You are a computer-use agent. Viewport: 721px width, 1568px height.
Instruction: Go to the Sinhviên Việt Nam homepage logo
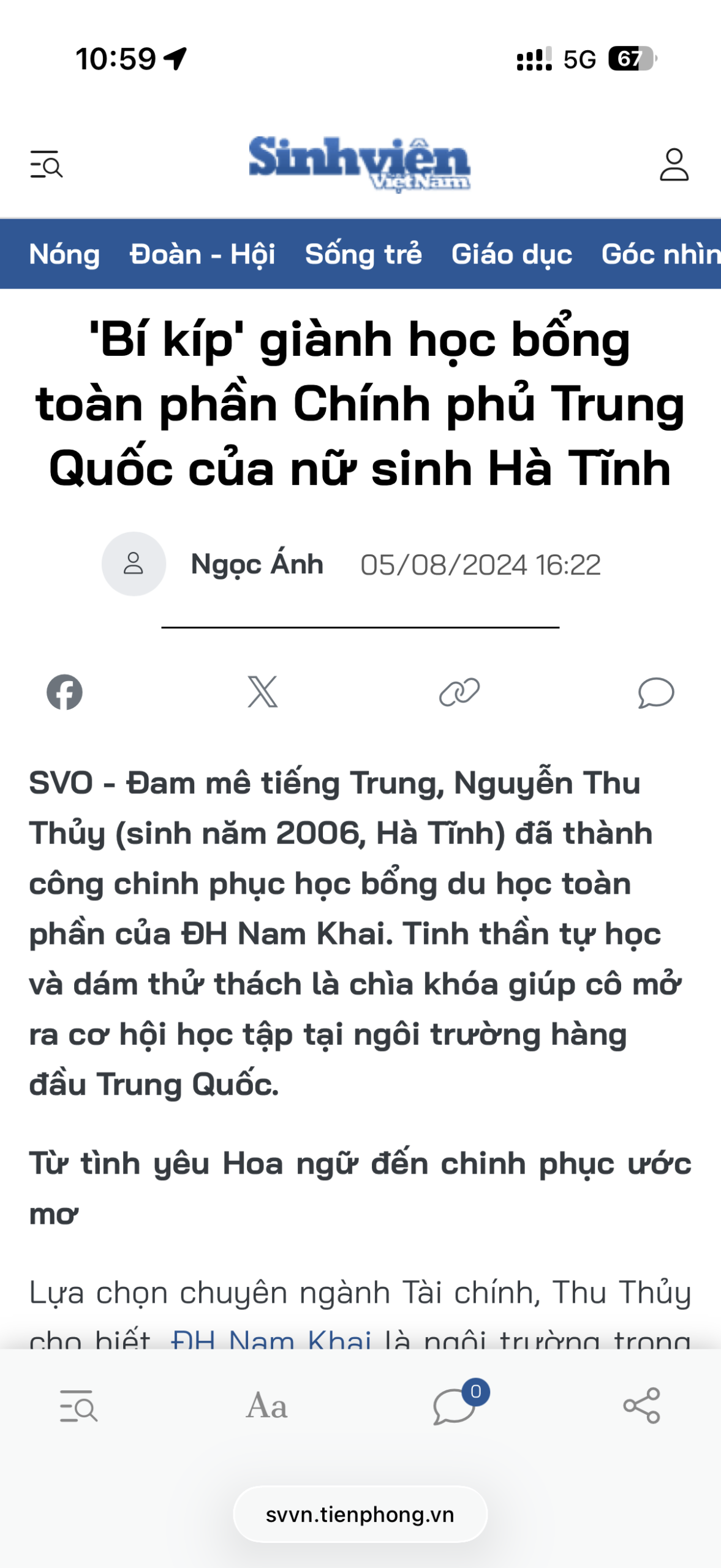point(360,164)
